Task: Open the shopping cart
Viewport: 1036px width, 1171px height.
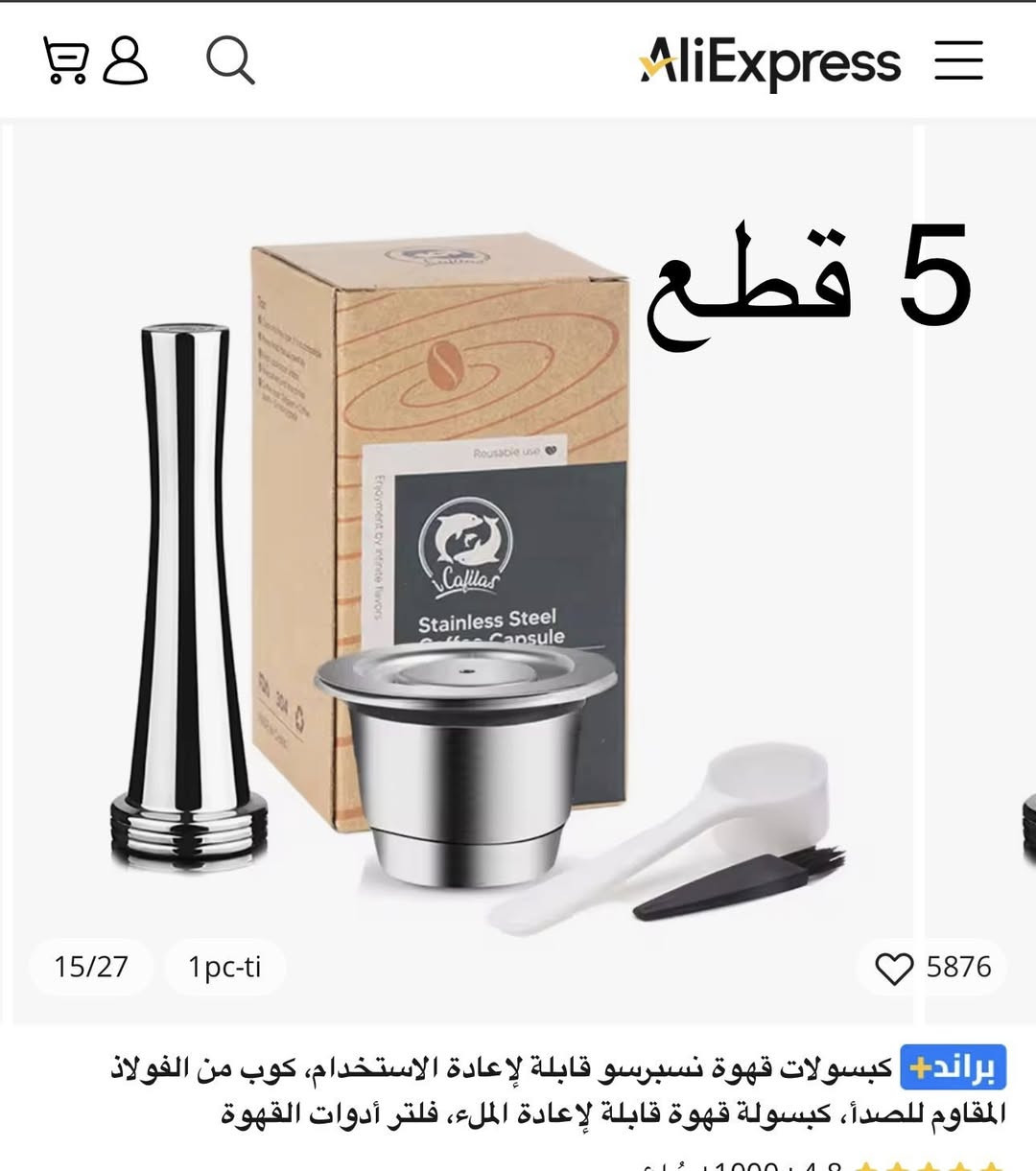Action: [x=65, y=61]
